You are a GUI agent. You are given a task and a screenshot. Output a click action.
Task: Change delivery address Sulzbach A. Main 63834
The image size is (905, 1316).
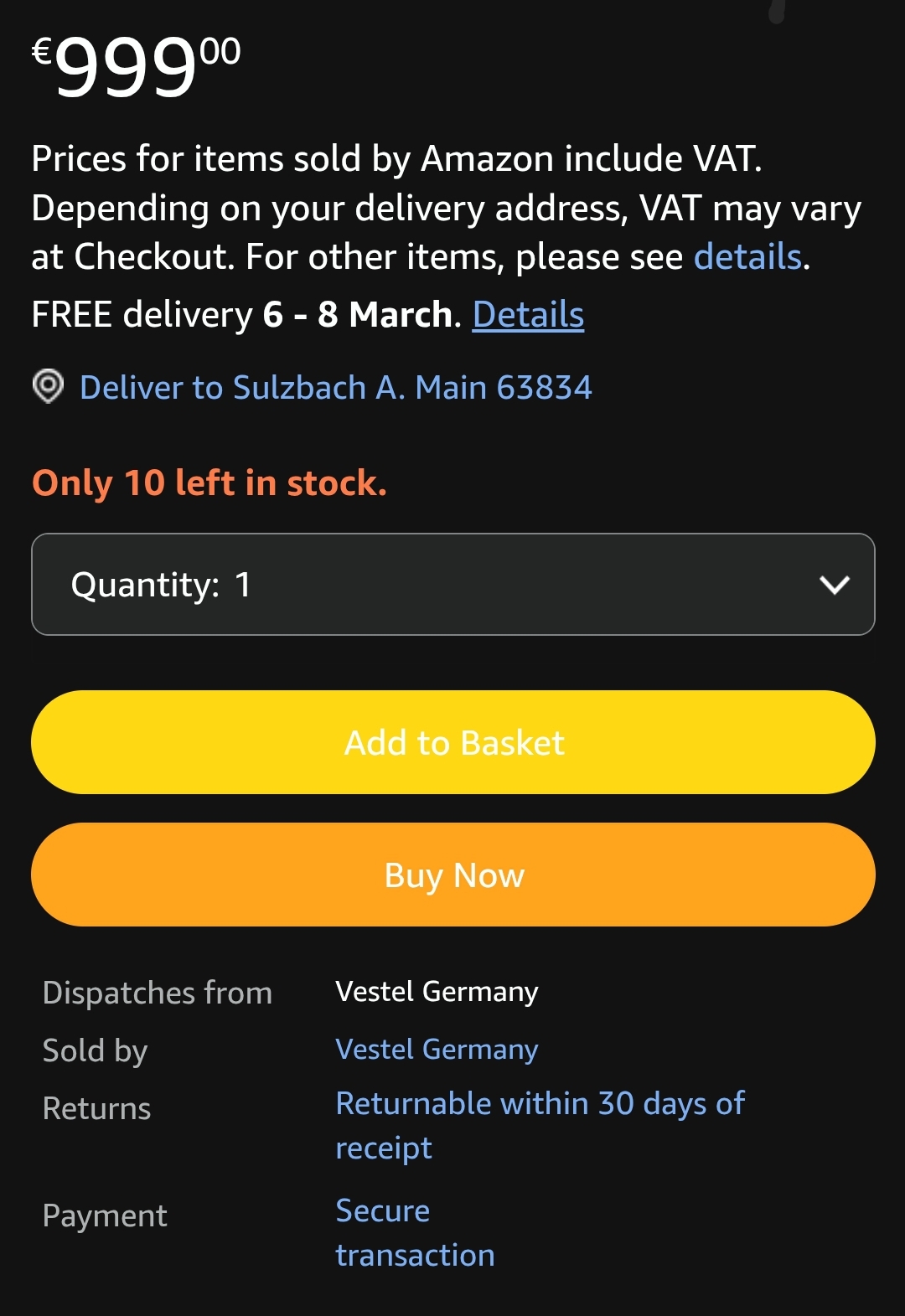[335, 388]
